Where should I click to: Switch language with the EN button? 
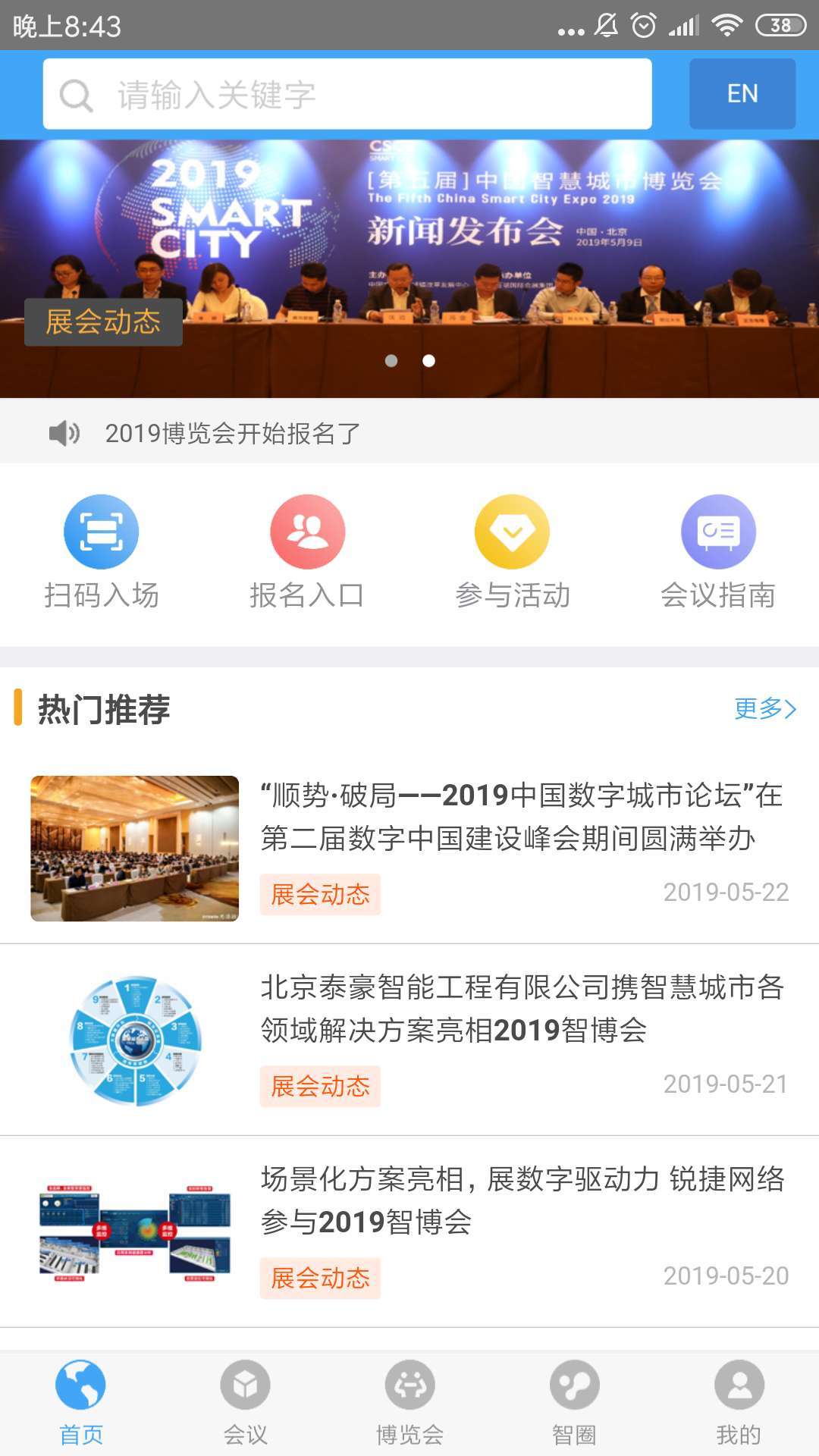pos(742,94)
